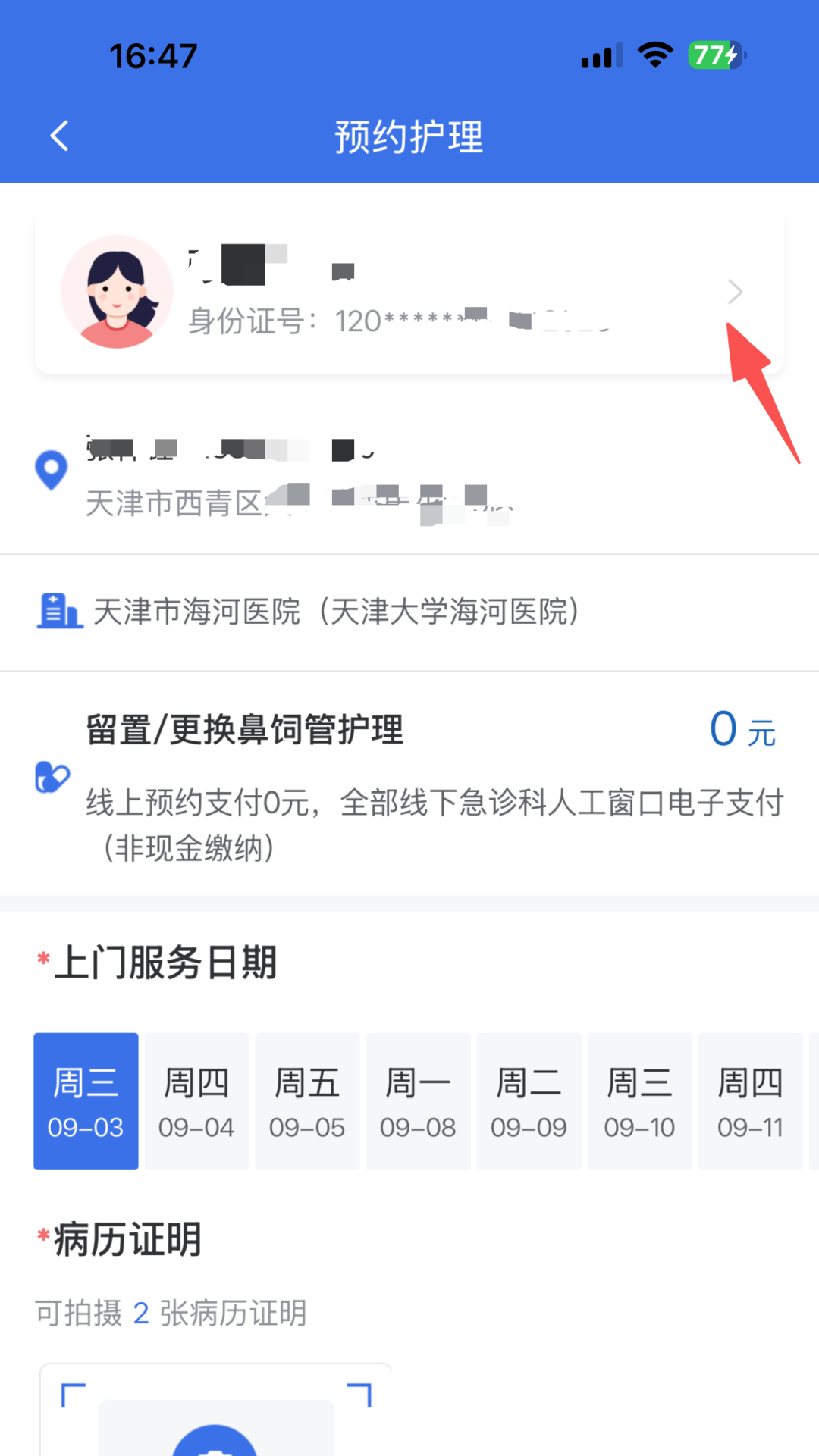Image resolution: width=819 pixels, height=1456 pixels.
Task: Pick 周五 09-05 as service date
Action: [x=307, y=1101]
